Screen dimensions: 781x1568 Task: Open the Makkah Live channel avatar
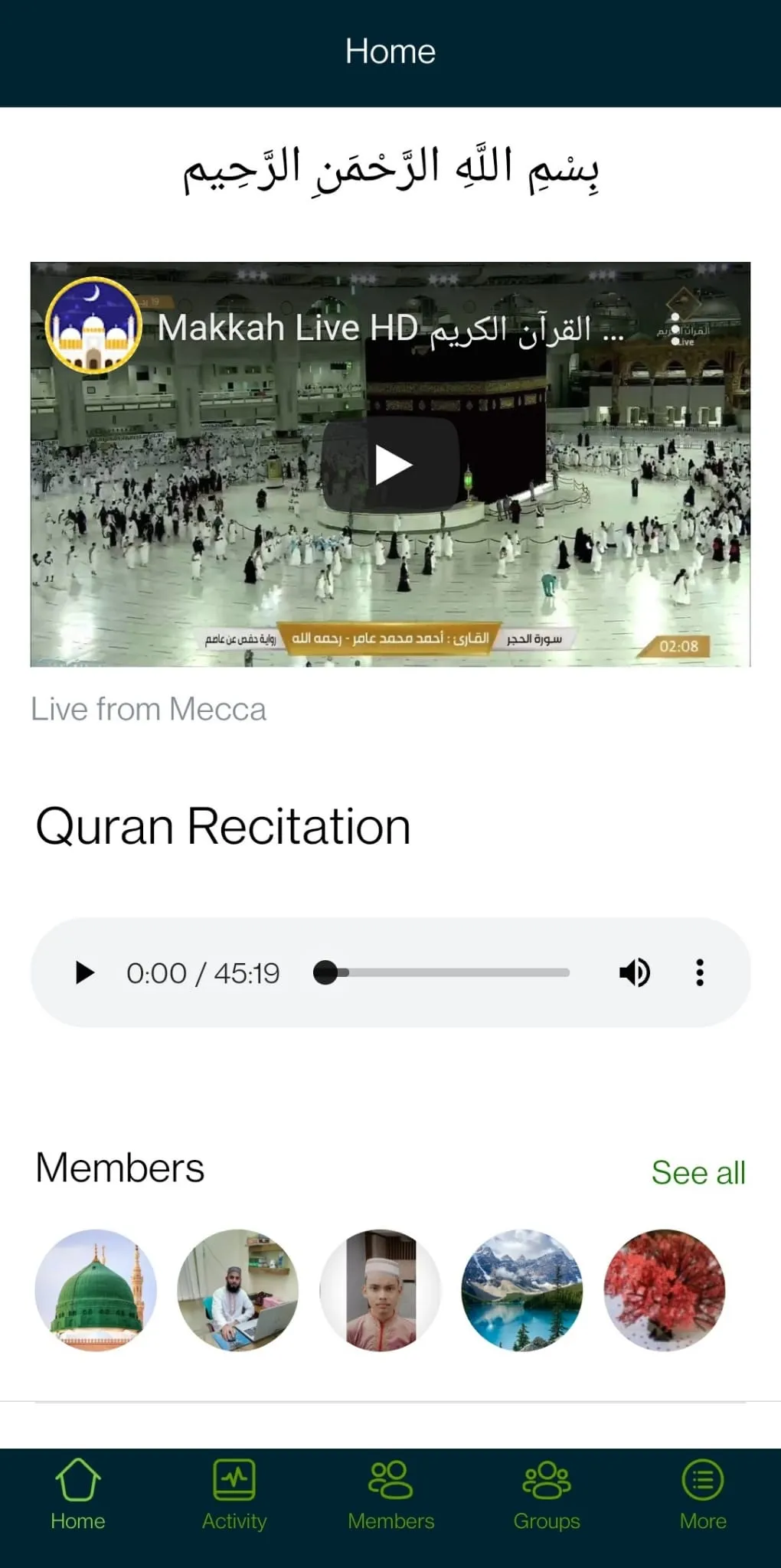pyautogui.click(x=93, y=326)
